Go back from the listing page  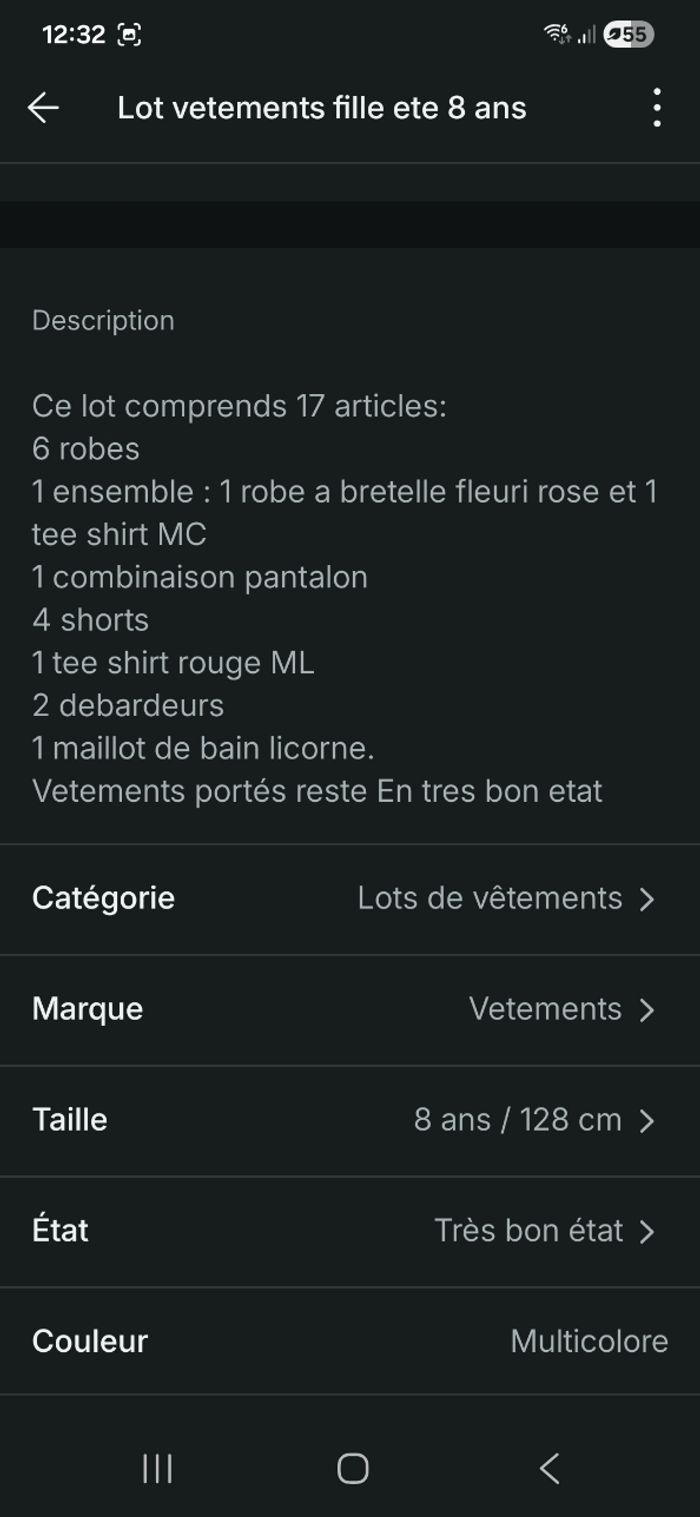pos(43,108)
